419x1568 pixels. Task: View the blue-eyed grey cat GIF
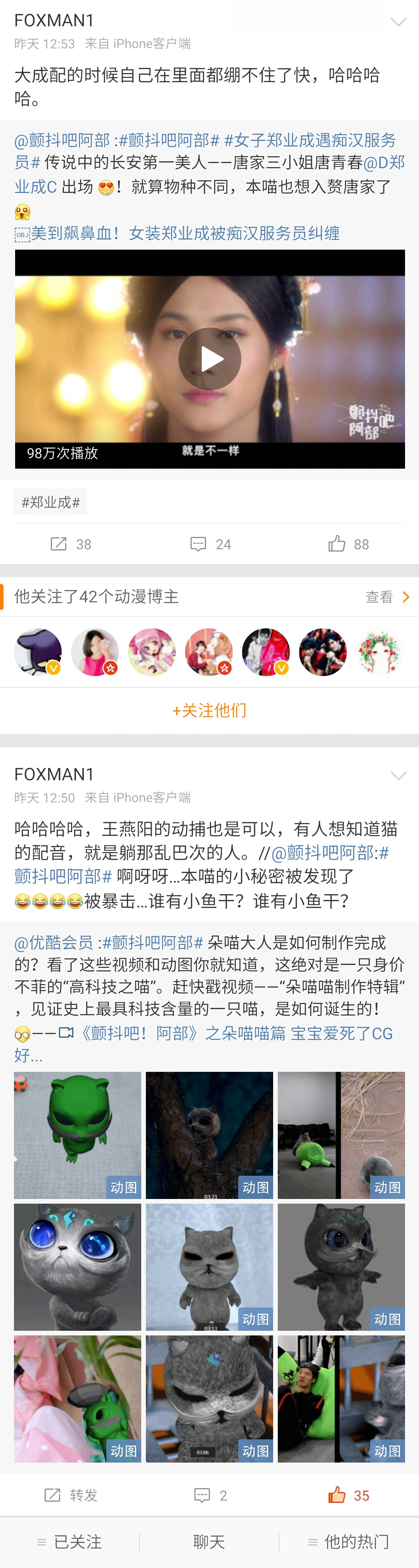(77, 1267)
